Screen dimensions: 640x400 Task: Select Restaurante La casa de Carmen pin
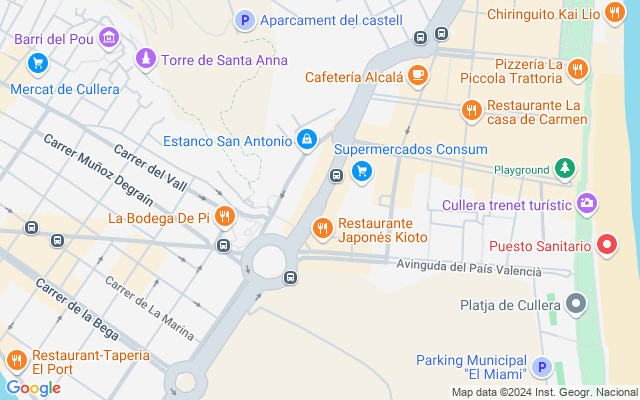click(472, 110)
